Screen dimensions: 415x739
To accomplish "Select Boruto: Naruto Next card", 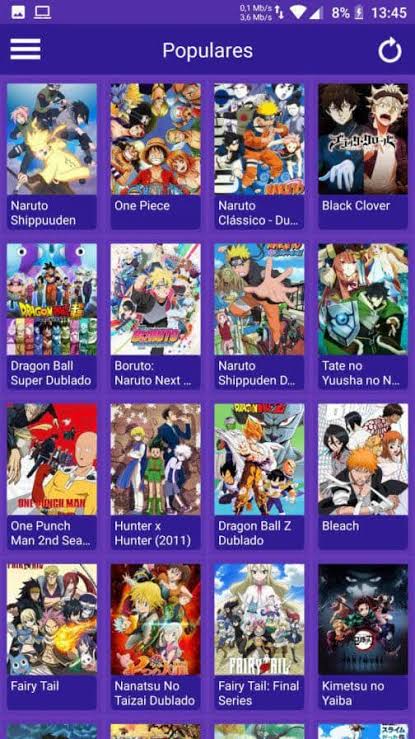I will pyautogui.click(x=155, y=317).
